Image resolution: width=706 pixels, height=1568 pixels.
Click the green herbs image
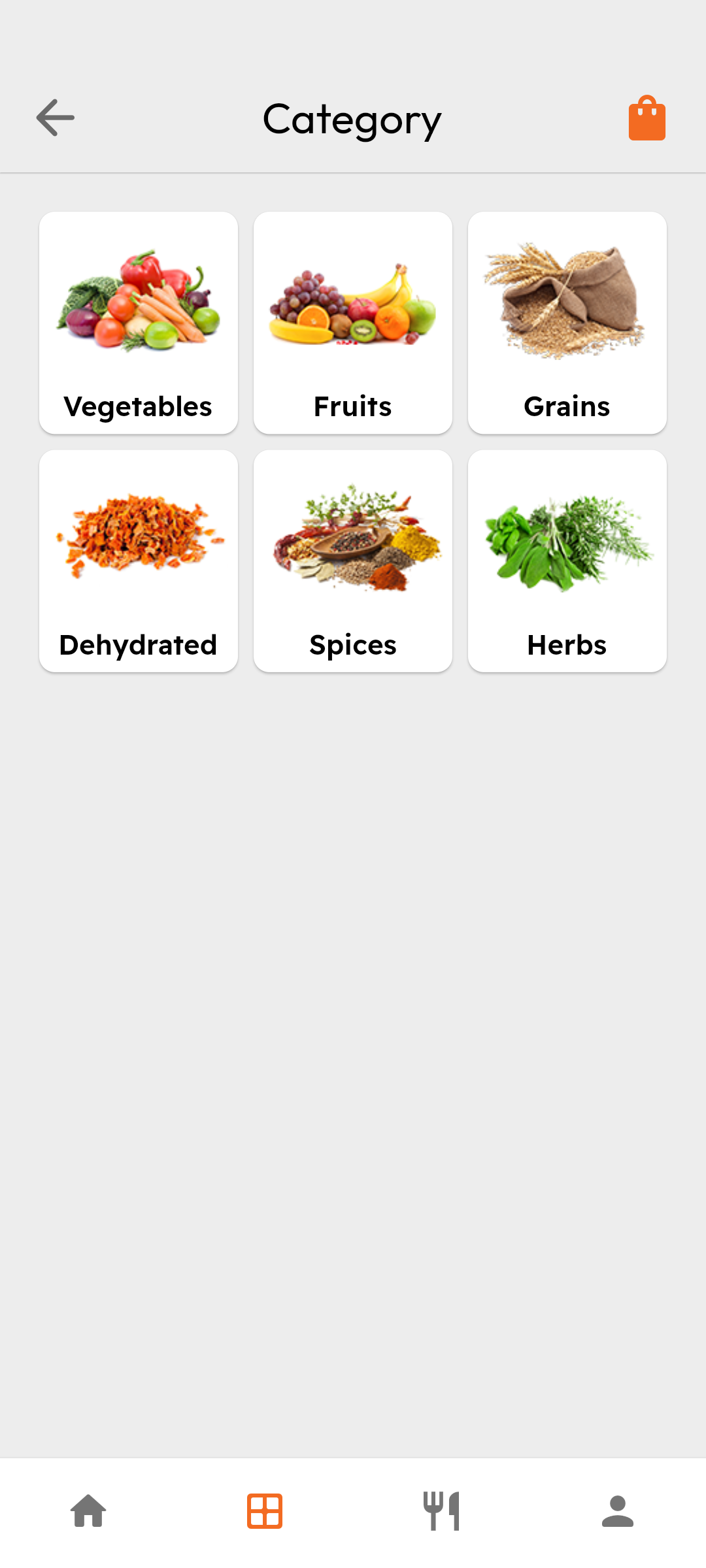point(567,542)
